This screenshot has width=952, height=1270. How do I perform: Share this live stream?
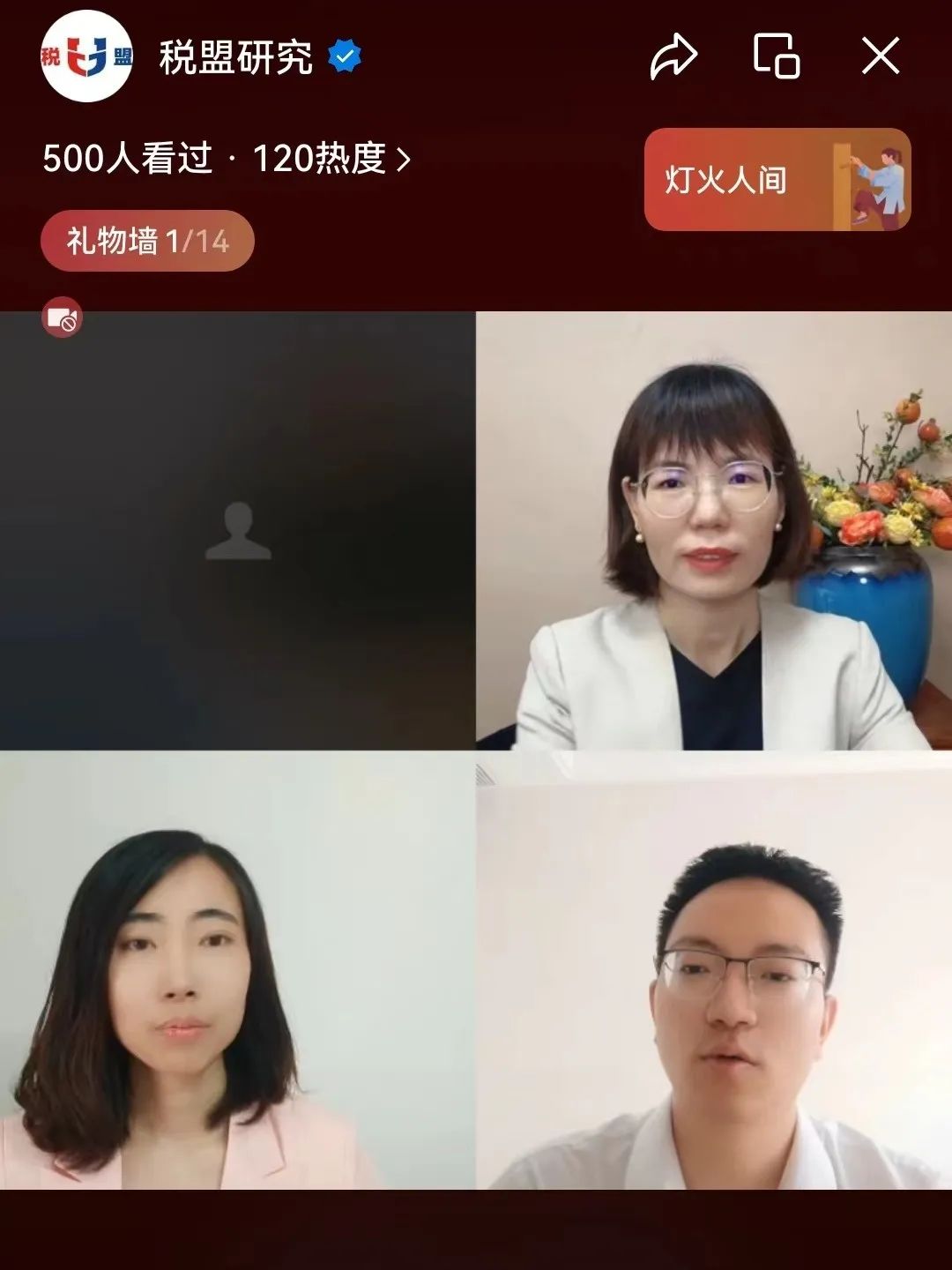(x=673, y=57)
